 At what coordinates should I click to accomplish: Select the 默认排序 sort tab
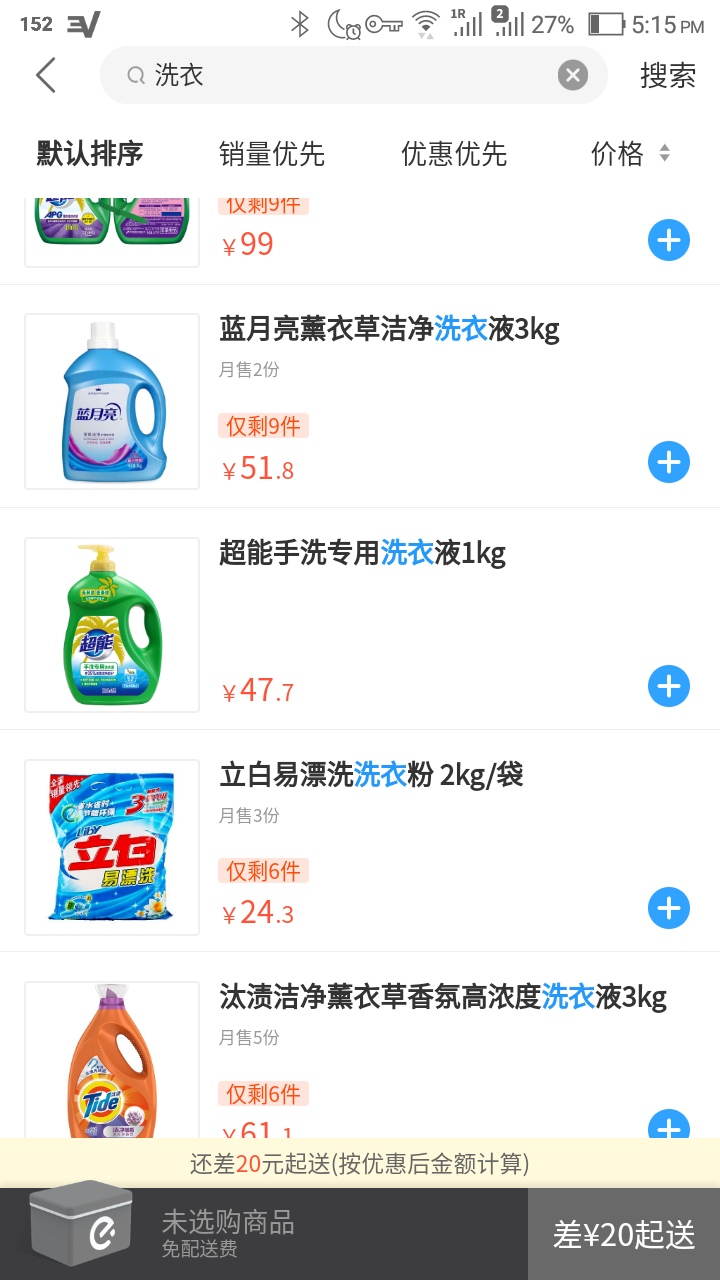pos(90,154)
